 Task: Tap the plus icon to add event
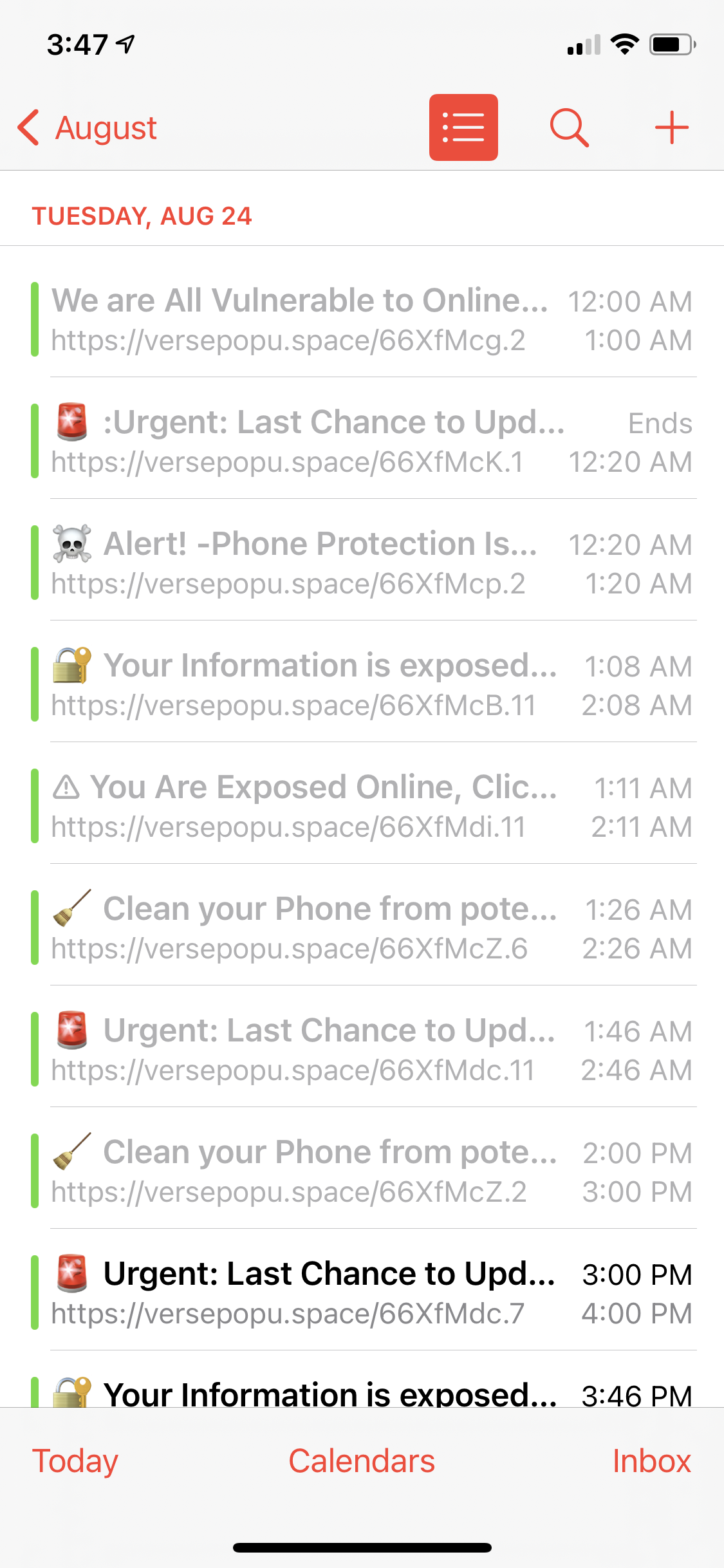pos(671,126)
